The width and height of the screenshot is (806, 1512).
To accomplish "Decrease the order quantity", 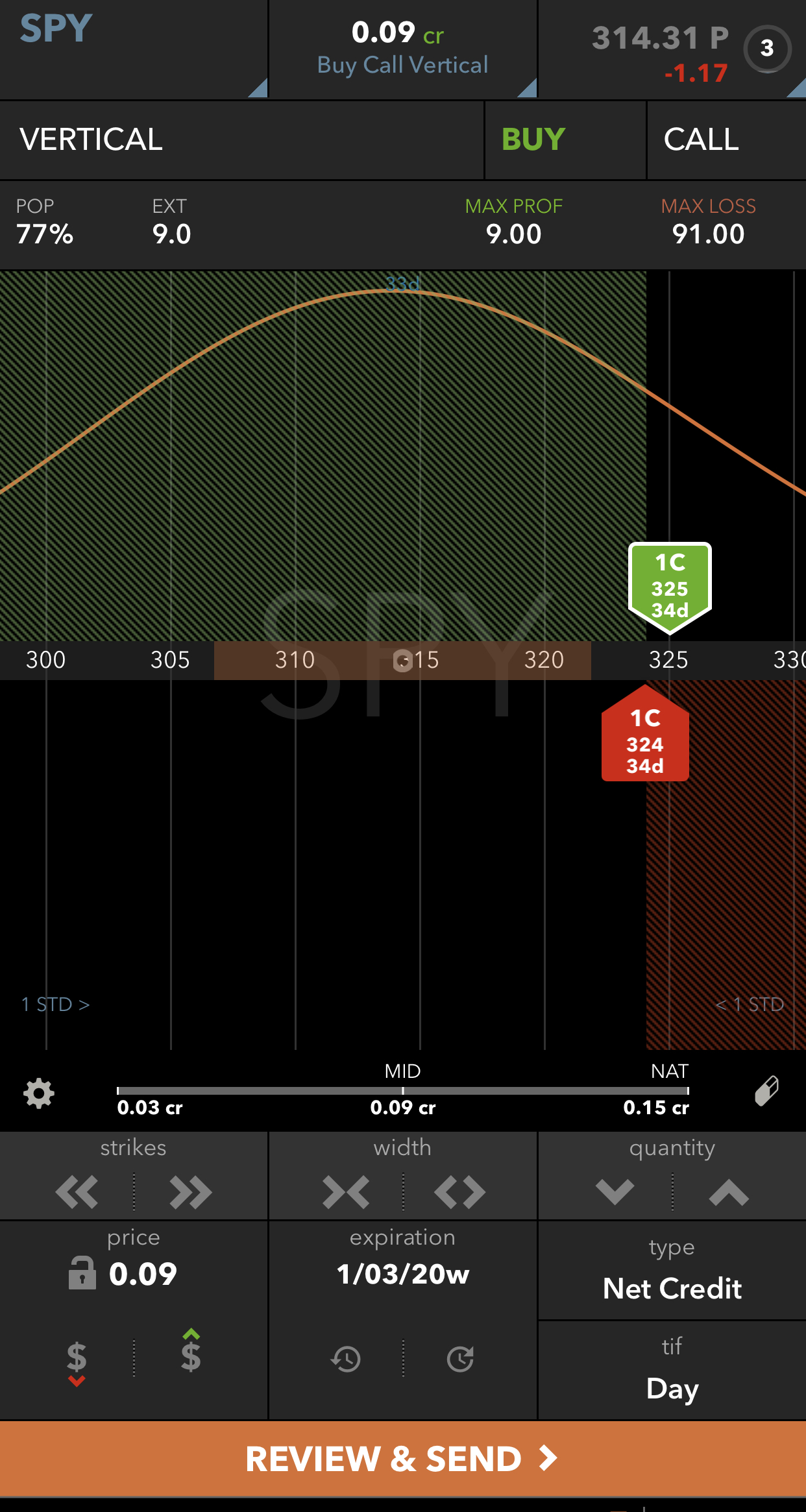I will pos(615,1191).
